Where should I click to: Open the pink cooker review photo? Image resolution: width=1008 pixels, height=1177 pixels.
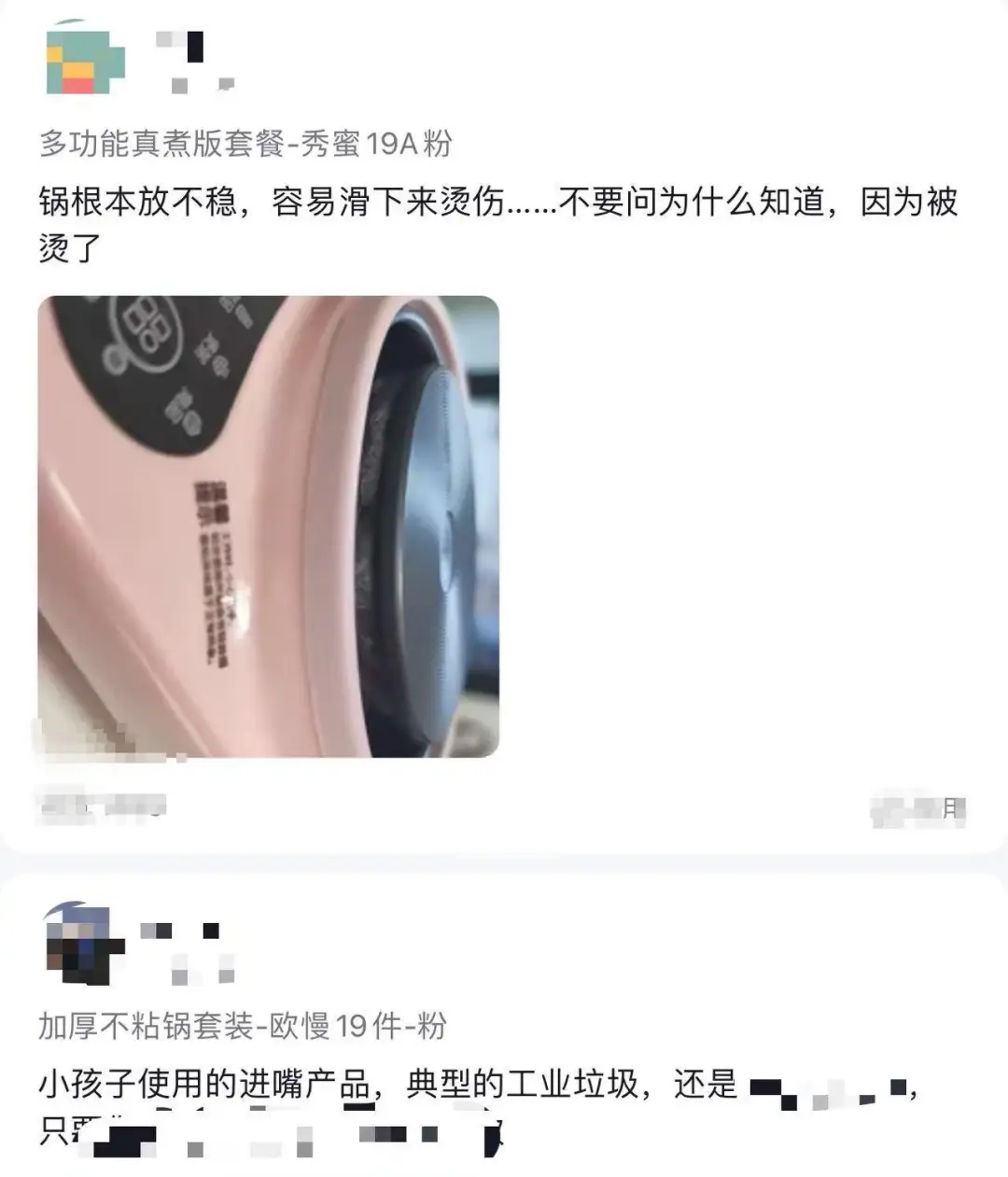(269, 526)
